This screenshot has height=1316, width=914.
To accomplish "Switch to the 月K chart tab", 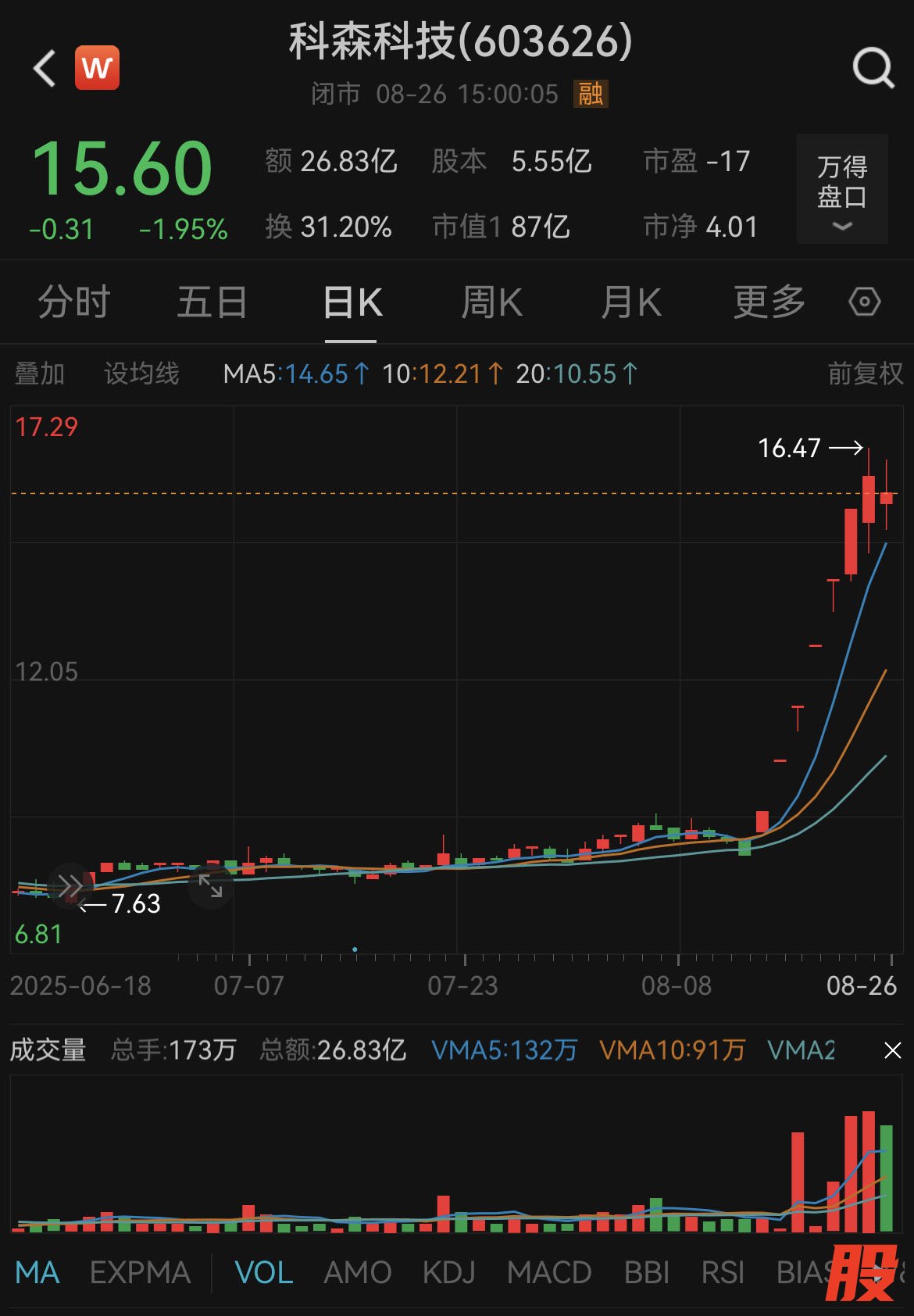I will [x=630, y=302].
